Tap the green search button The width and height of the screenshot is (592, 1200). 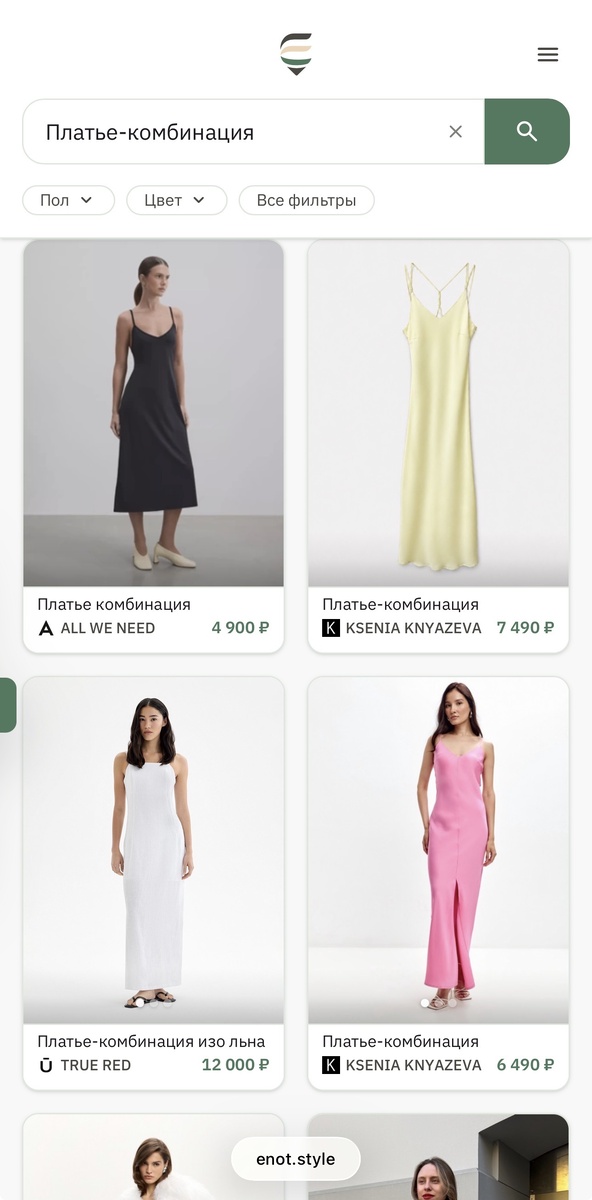527,131
